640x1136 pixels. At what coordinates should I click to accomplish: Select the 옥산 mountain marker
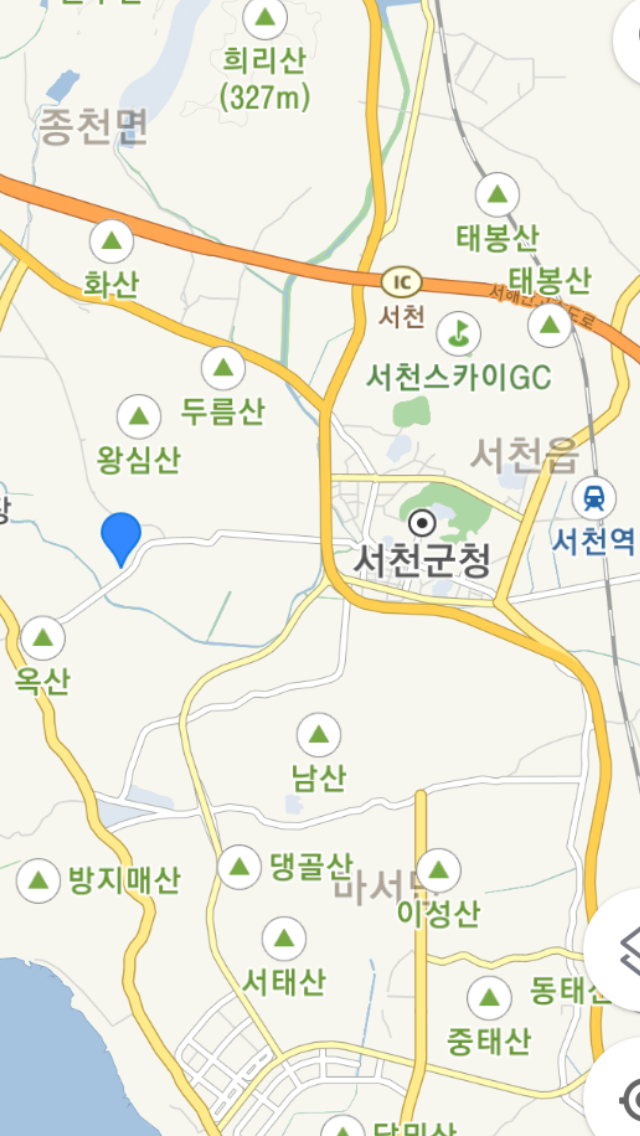coord(42,637)
